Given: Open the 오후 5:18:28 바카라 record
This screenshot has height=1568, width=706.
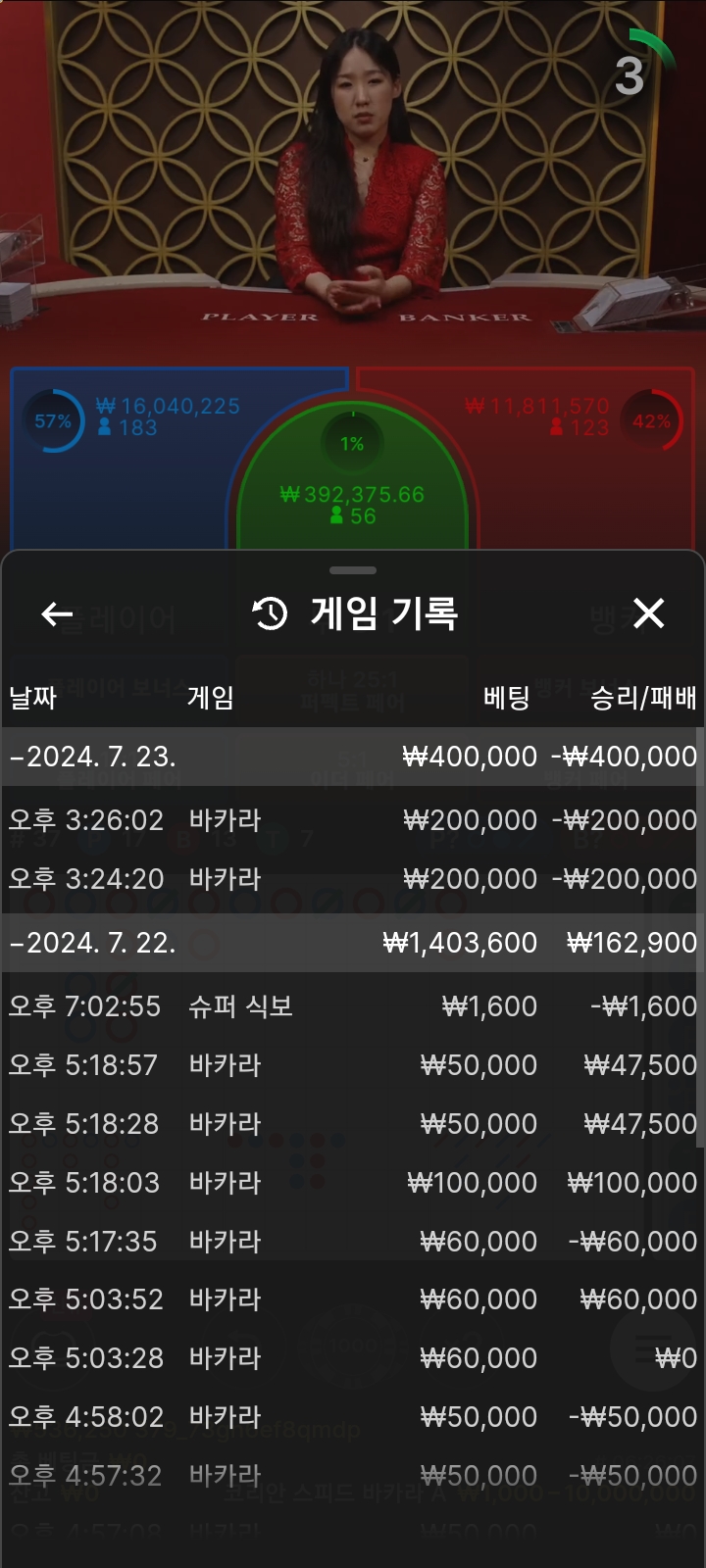Looking at the screenshot, I should [x=351, y=1124].
